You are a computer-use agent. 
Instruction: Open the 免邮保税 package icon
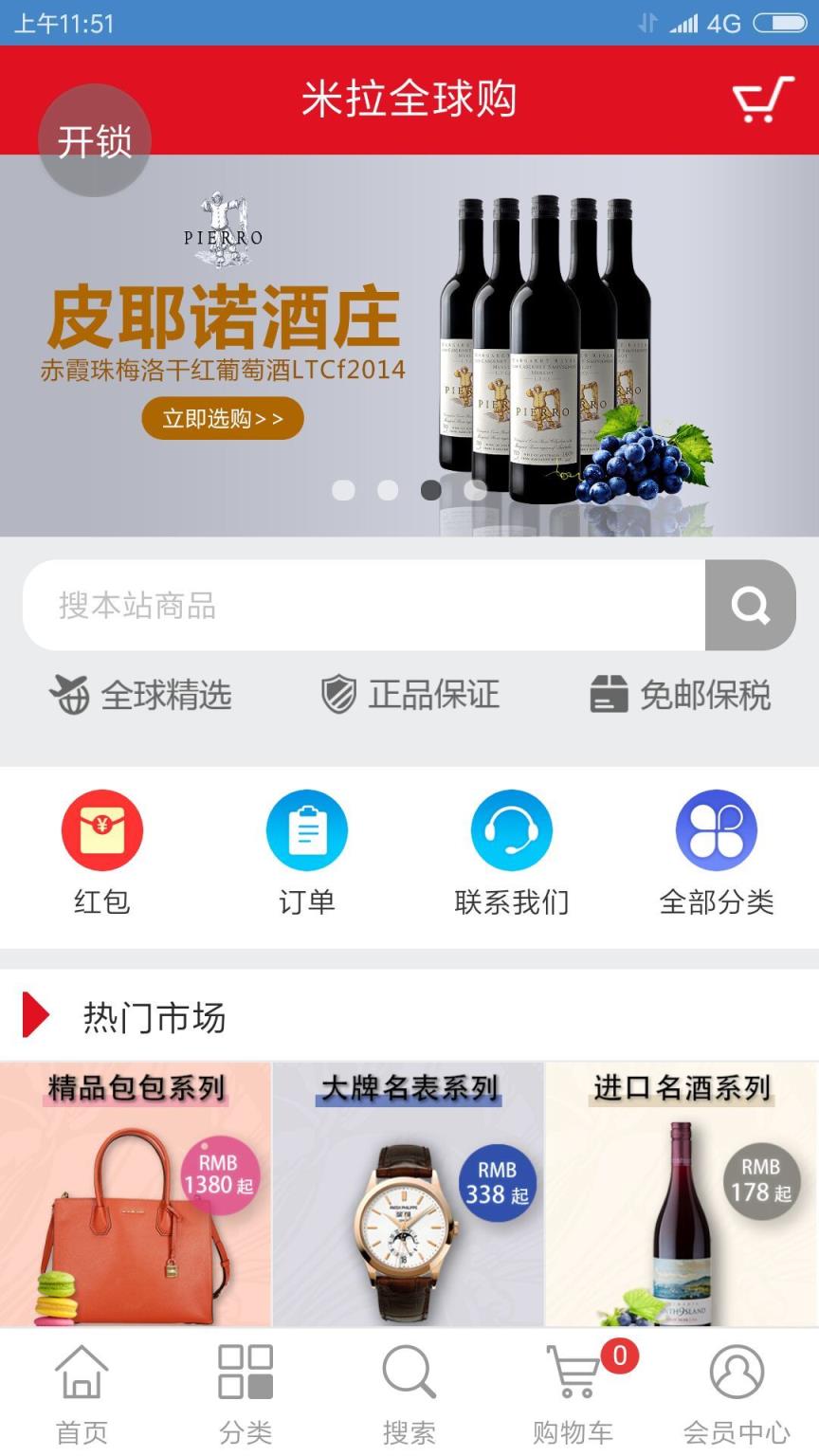(610, 695)
